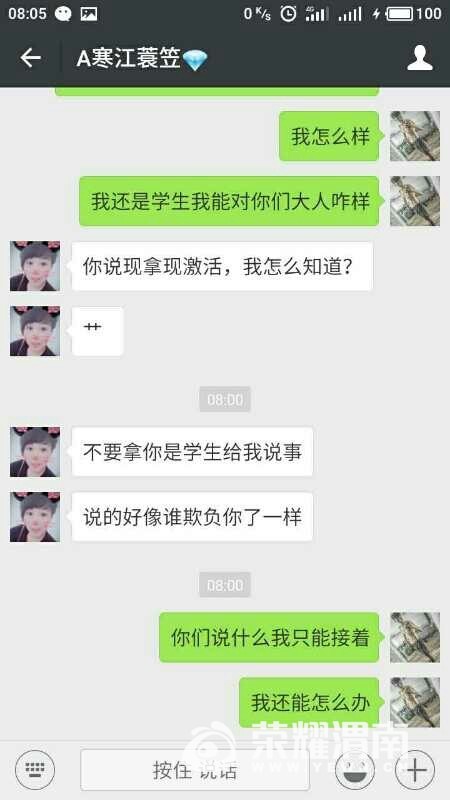Image resolution: width=450 pixels, height=800 pixels.
Task: Open the plus attachments menu
Action: pos(415,769)
